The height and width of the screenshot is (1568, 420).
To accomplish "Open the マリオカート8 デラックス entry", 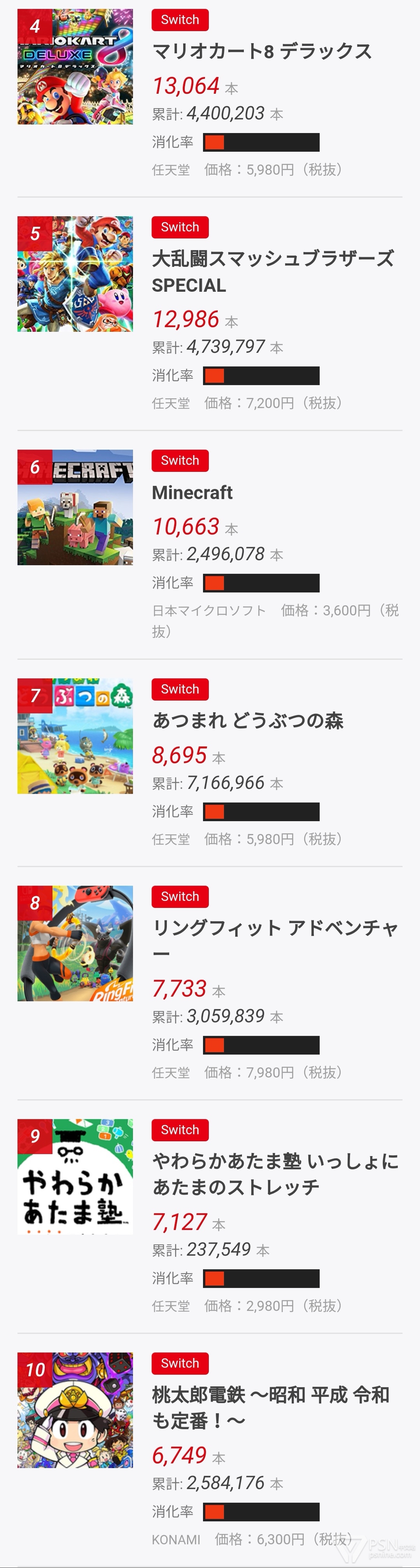I will point(262,52).
